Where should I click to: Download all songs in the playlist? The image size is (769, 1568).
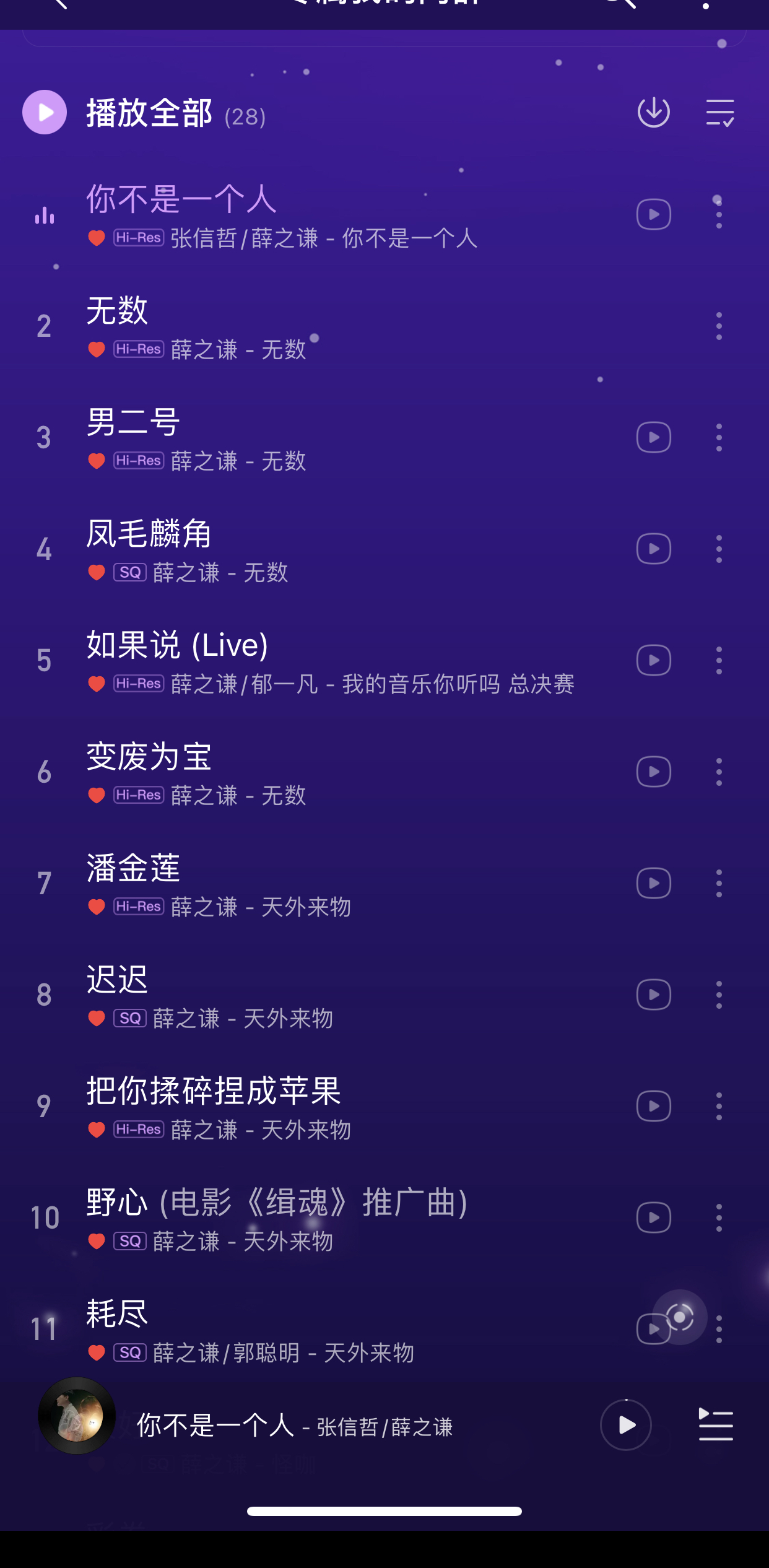653,113
